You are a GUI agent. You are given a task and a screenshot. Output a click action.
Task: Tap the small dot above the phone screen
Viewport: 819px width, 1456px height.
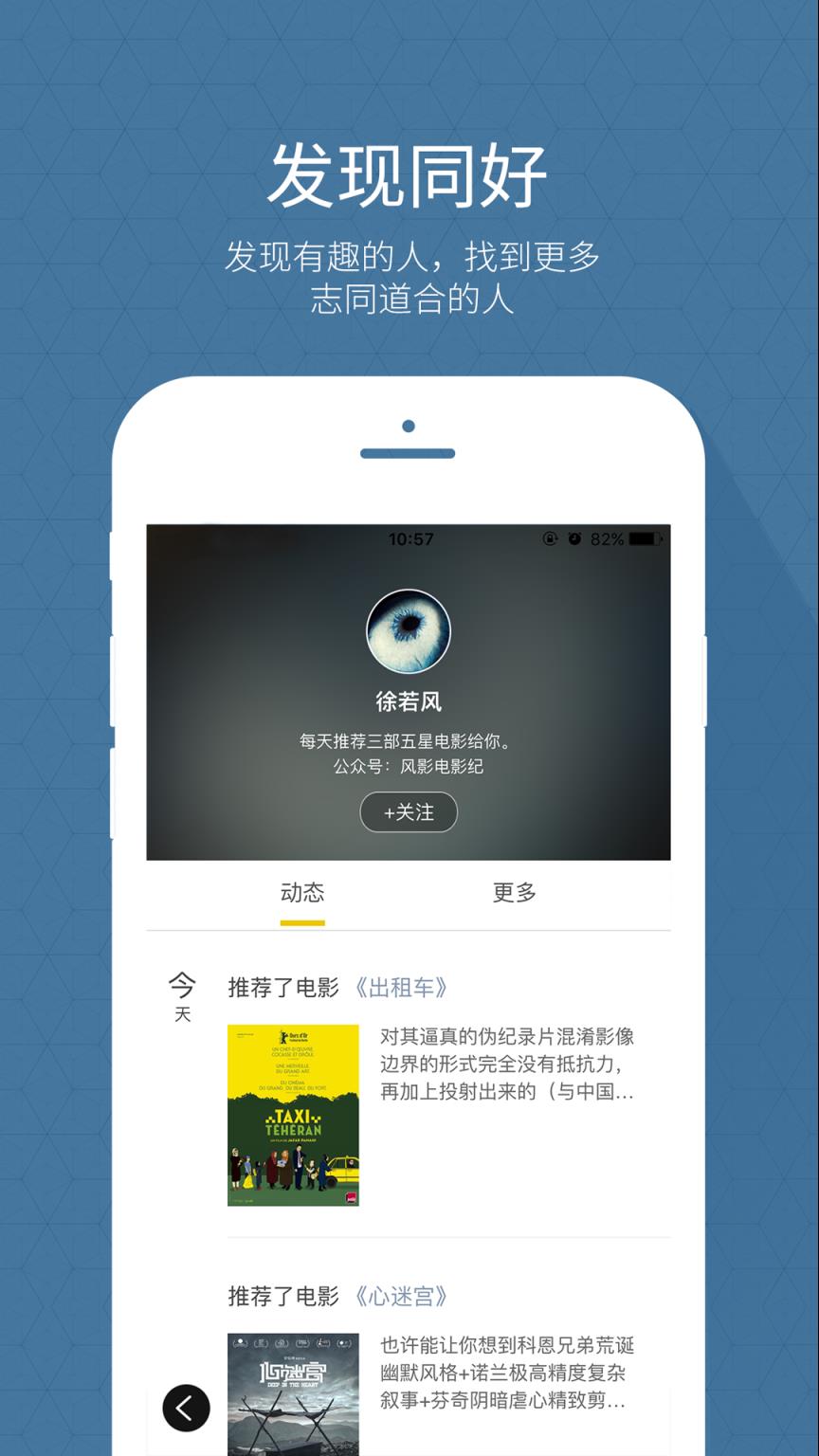[x=408, y=428]
